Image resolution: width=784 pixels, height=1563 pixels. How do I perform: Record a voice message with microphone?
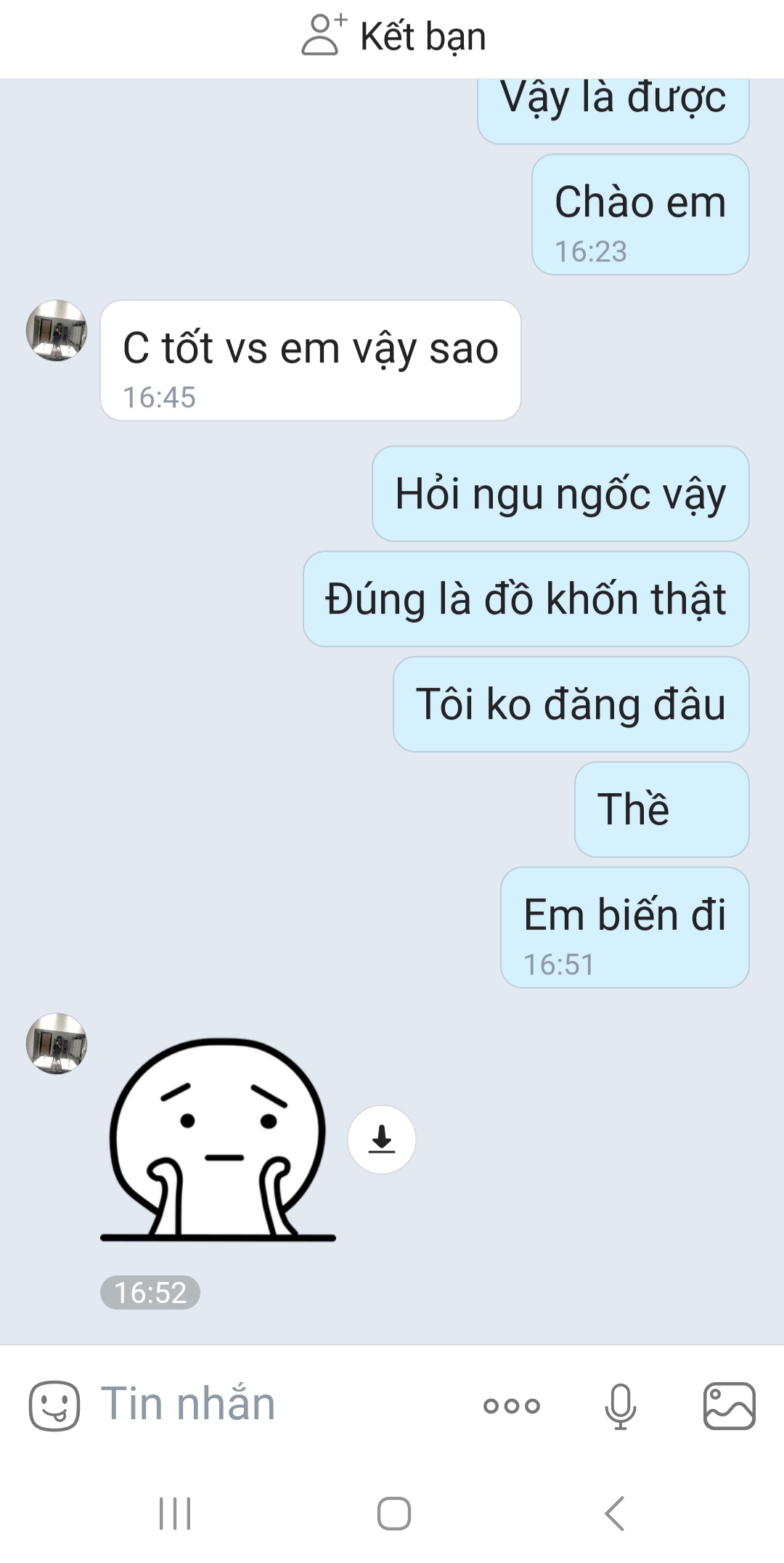coord(620,1405)
